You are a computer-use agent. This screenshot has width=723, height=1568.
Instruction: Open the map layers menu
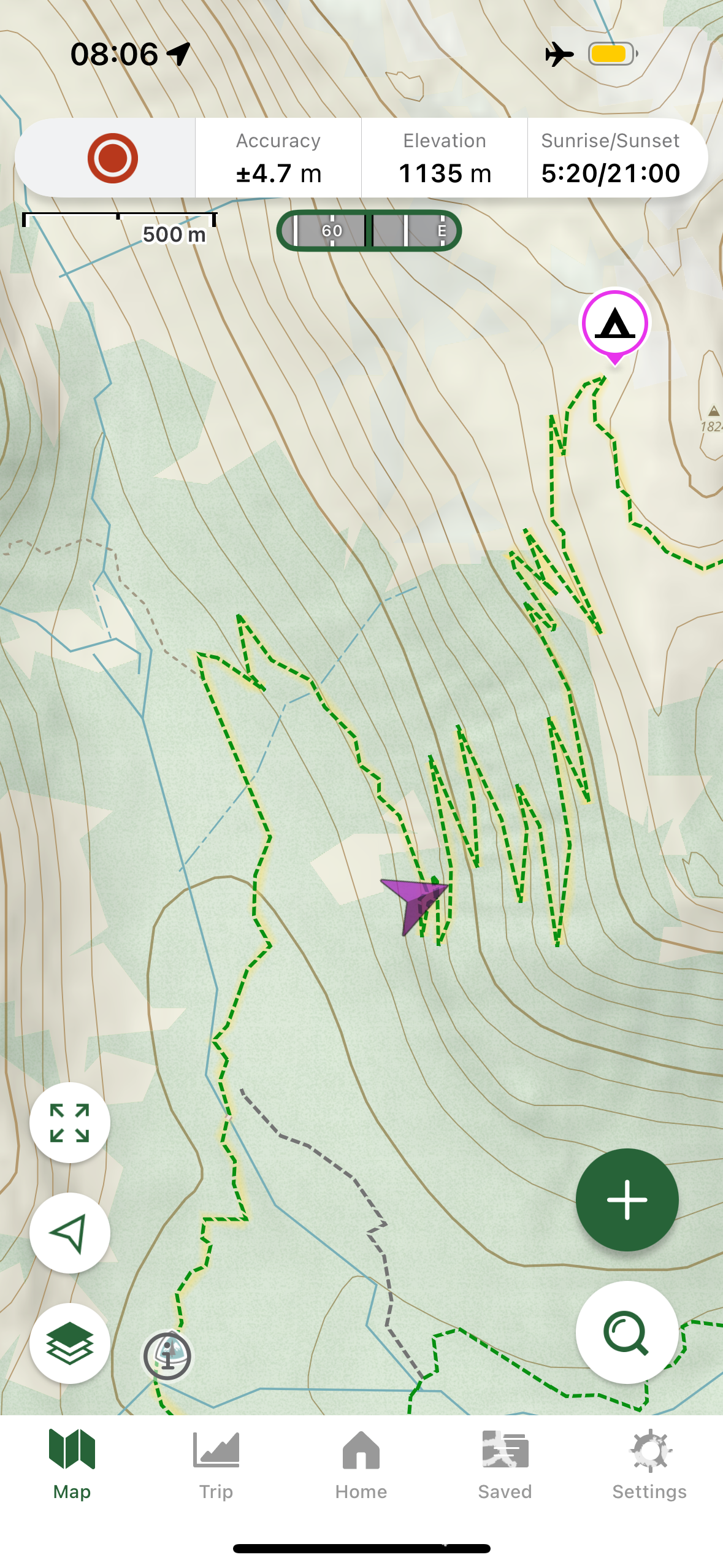[70, 1343]
